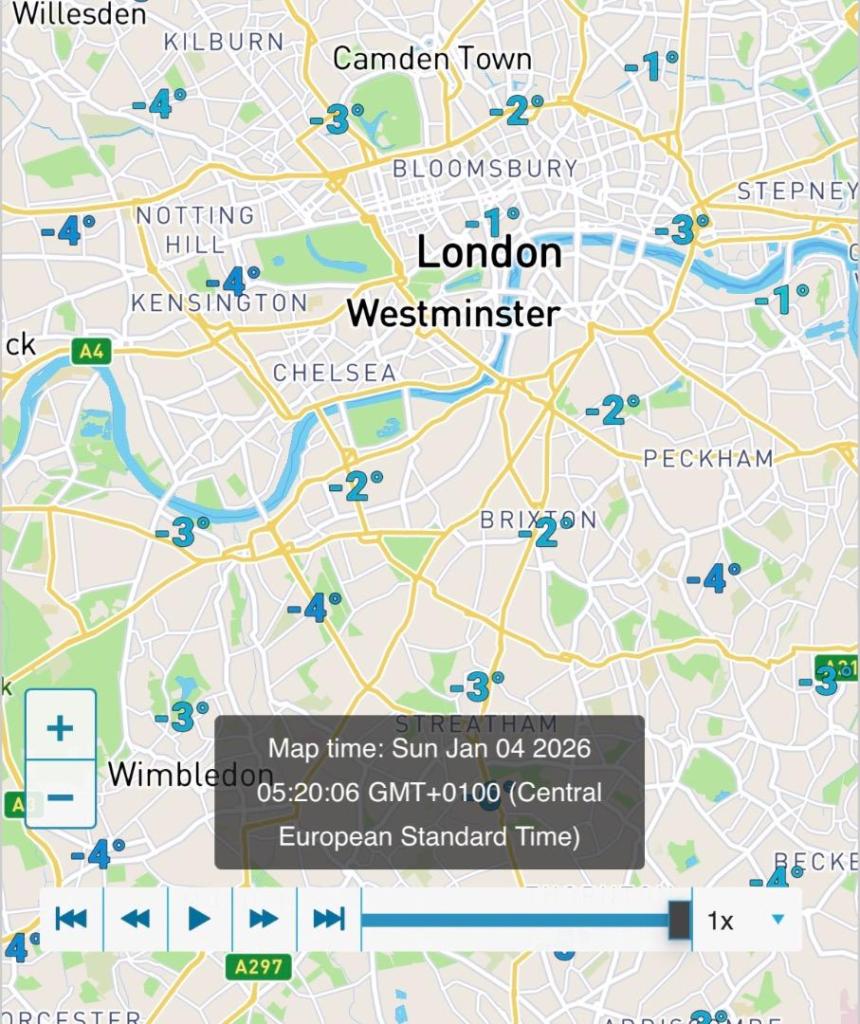Tap the timeline slider track
Image resolution: width=860 pixels, height=1024 pixels.
point(515,920)
